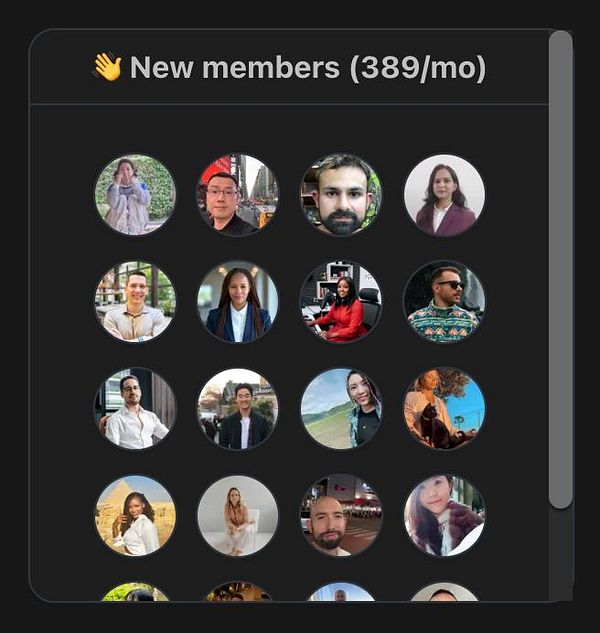The height and width of the screenshot is (633, 600).
Task: Open the member seated on a white chair
Action: click(x=238, y=515)
